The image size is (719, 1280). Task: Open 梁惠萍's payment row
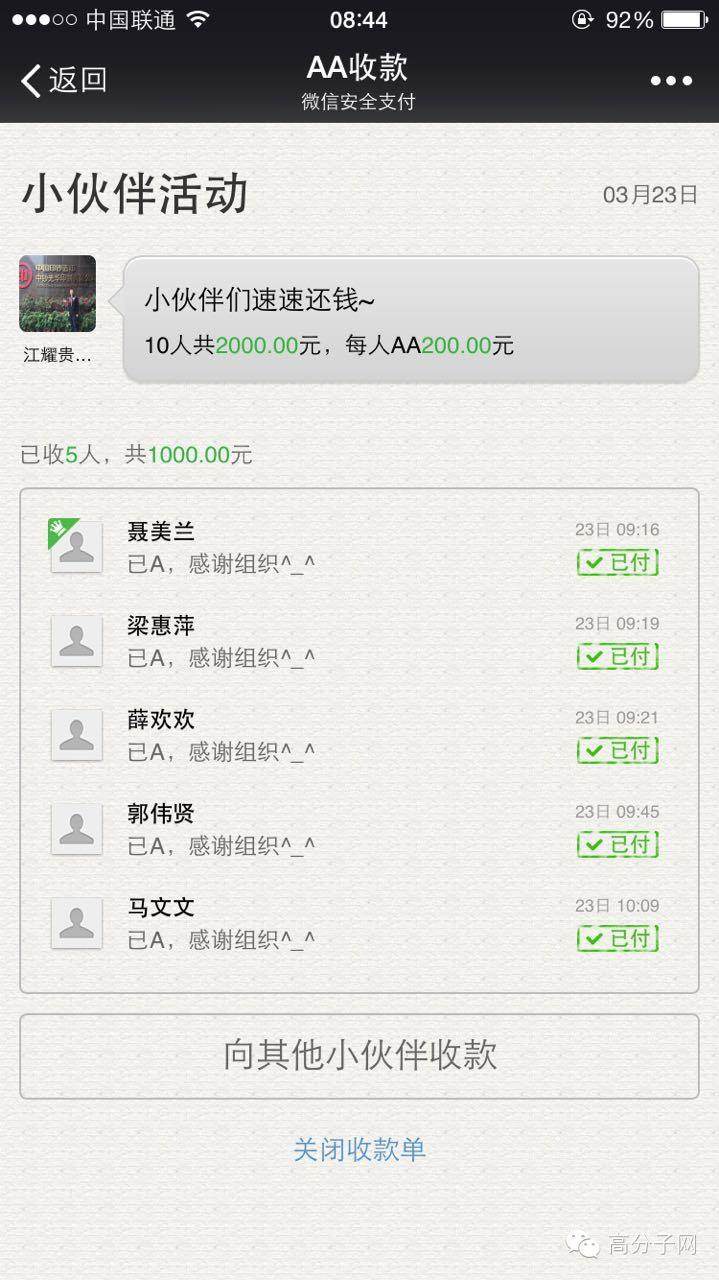pos(359,640)
